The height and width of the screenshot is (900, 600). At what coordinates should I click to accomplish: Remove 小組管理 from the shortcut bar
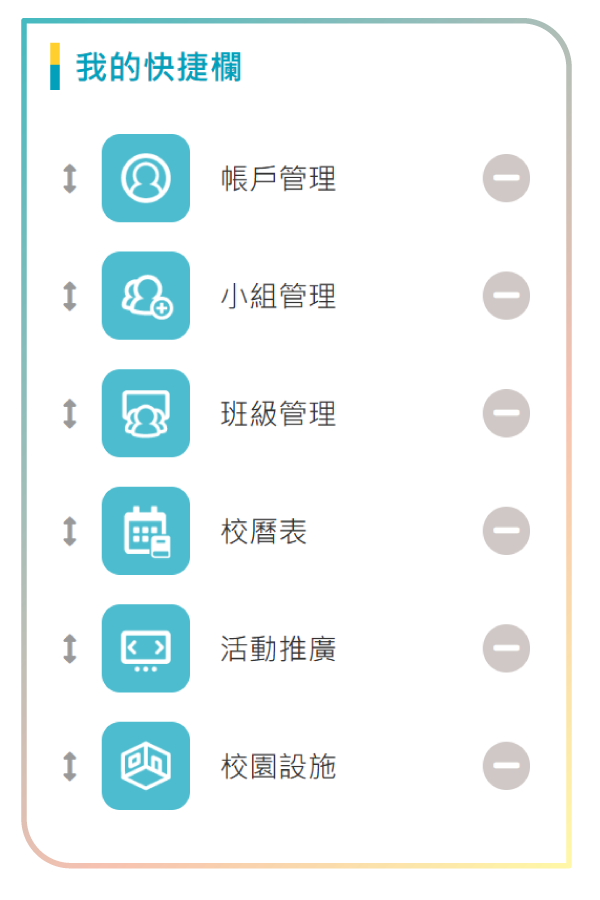(506, 296)
